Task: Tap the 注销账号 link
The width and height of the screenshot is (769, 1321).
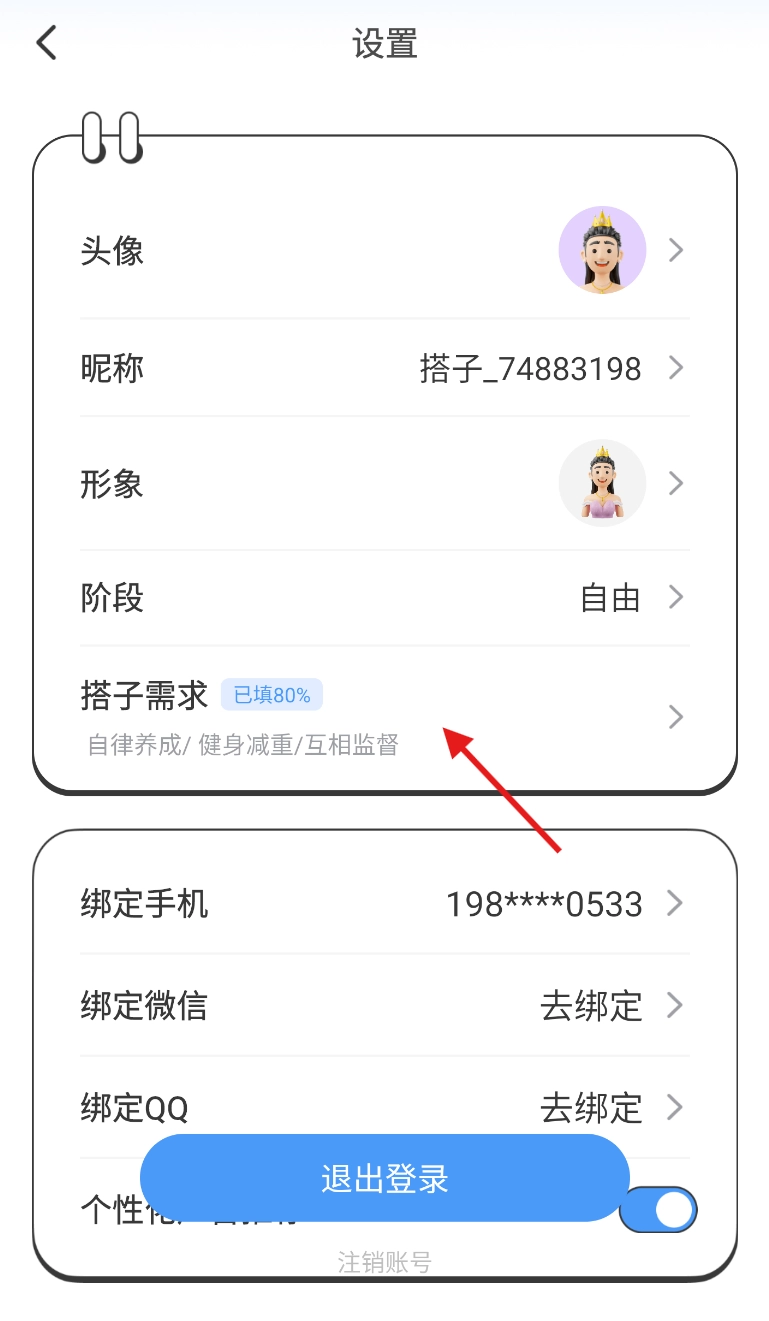Action: point(384,1263)
